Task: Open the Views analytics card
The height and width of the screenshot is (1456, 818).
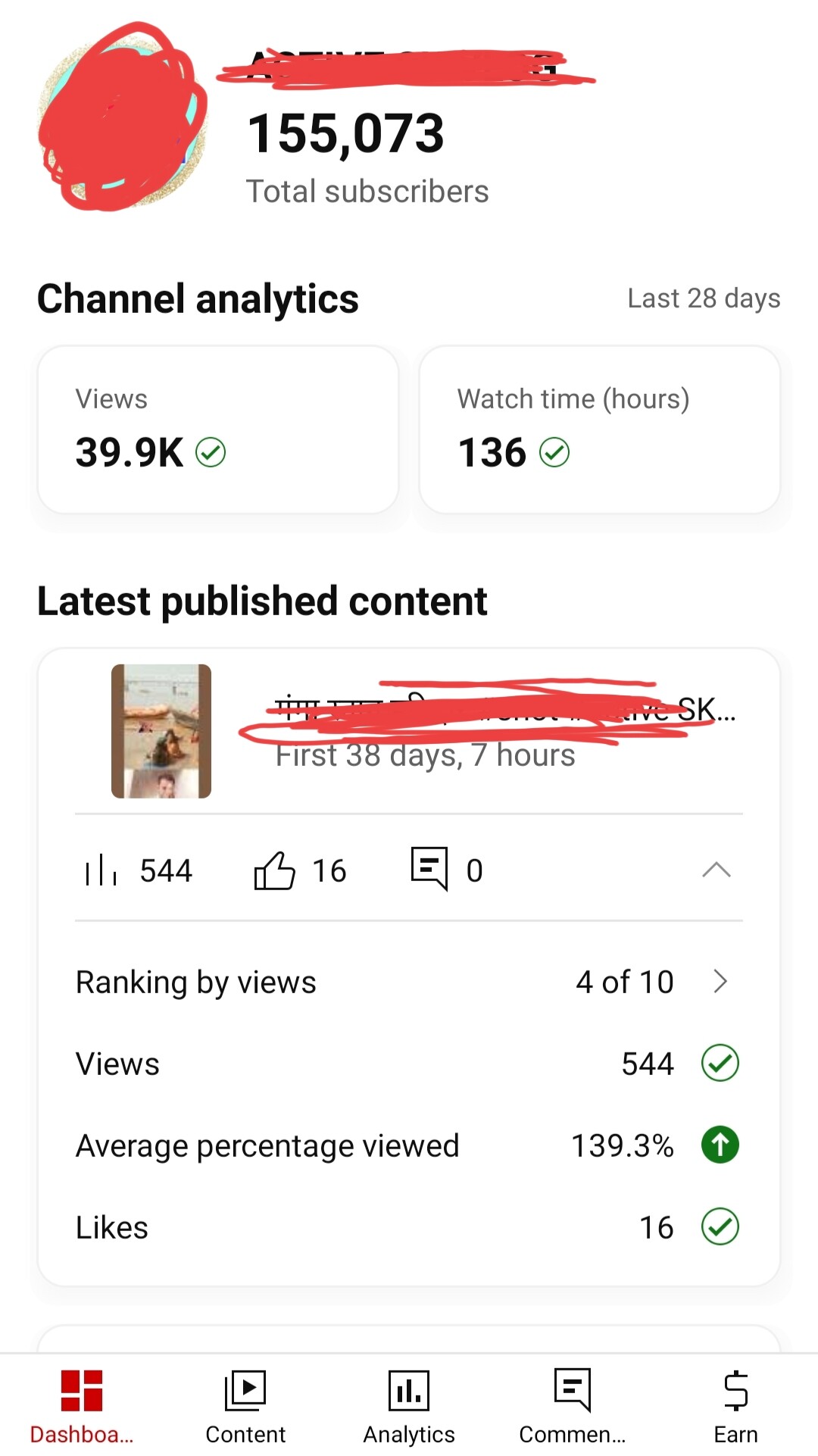Action: (218, 430)
